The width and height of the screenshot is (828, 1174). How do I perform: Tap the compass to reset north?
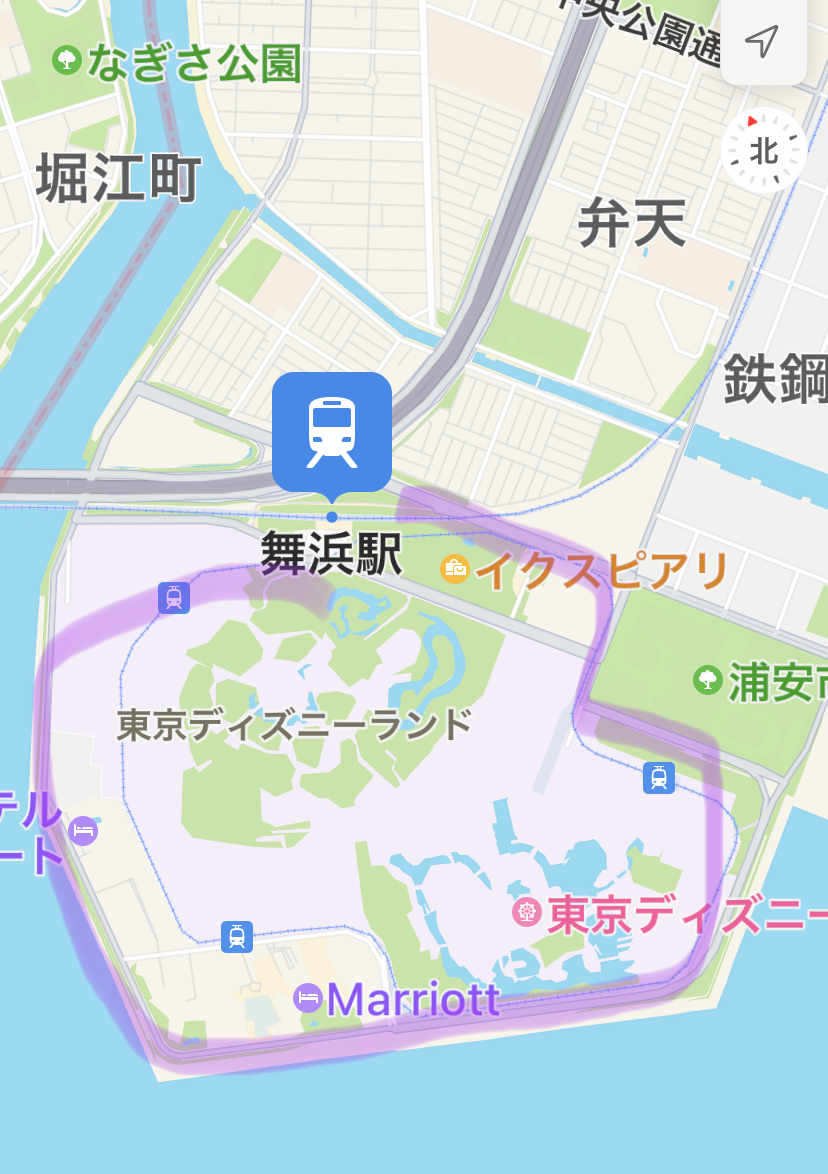(764, 150)
